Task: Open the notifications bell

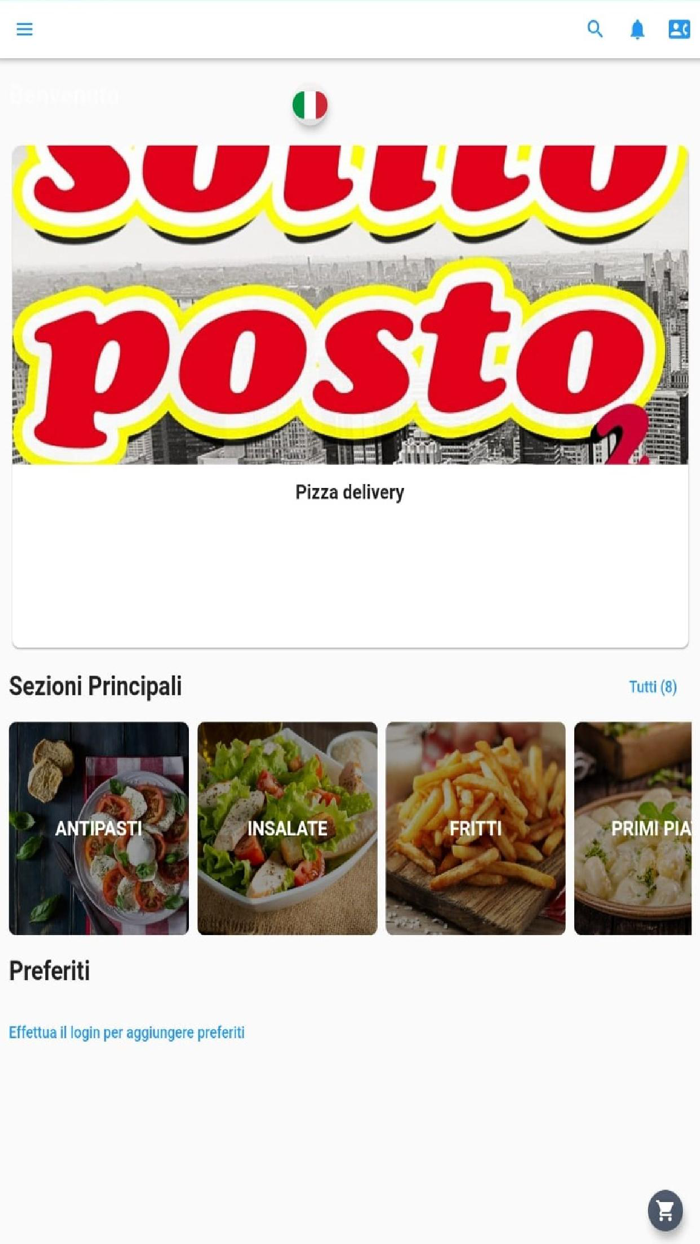Action: pyautogui.click(x=637, y=29)
